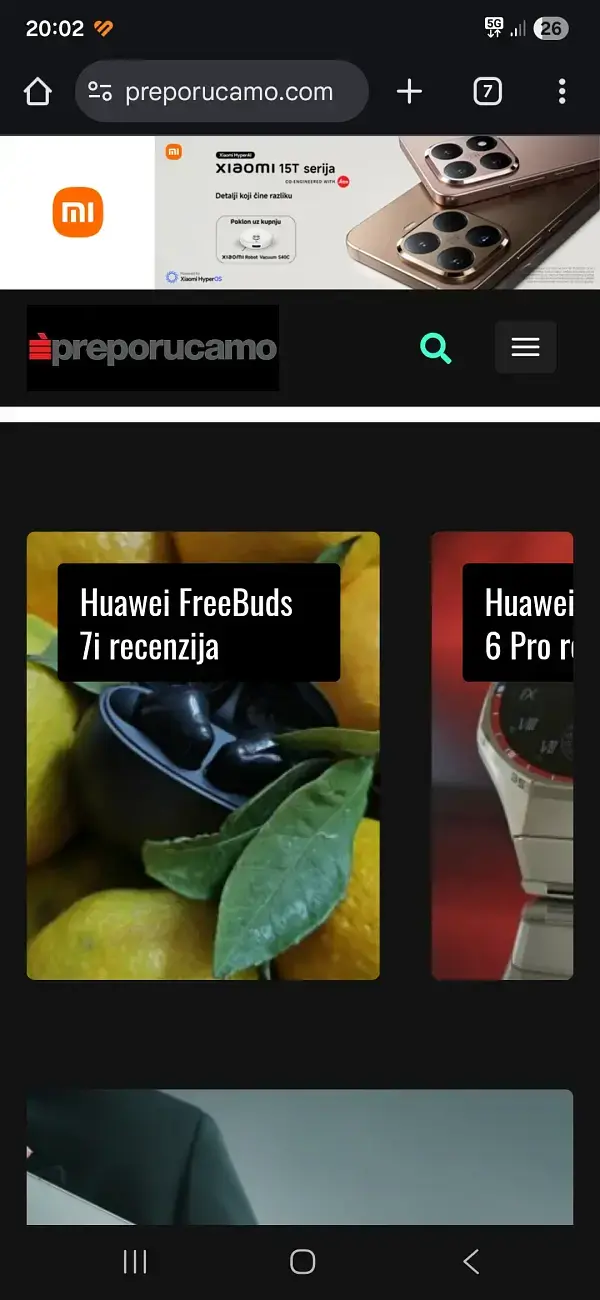Image resolution: width=600 pixels, height=1300 pixels.
Task: Open a new browser tab
Action: [x=409, y=92]
